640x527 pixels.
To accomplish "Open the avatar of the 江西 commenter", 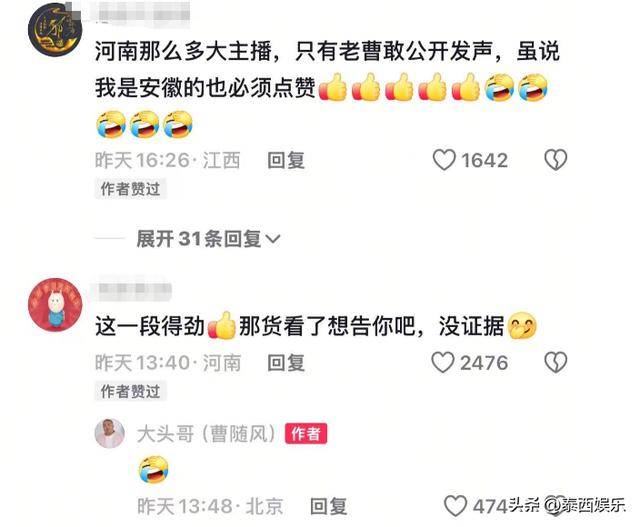I will 54,31.
